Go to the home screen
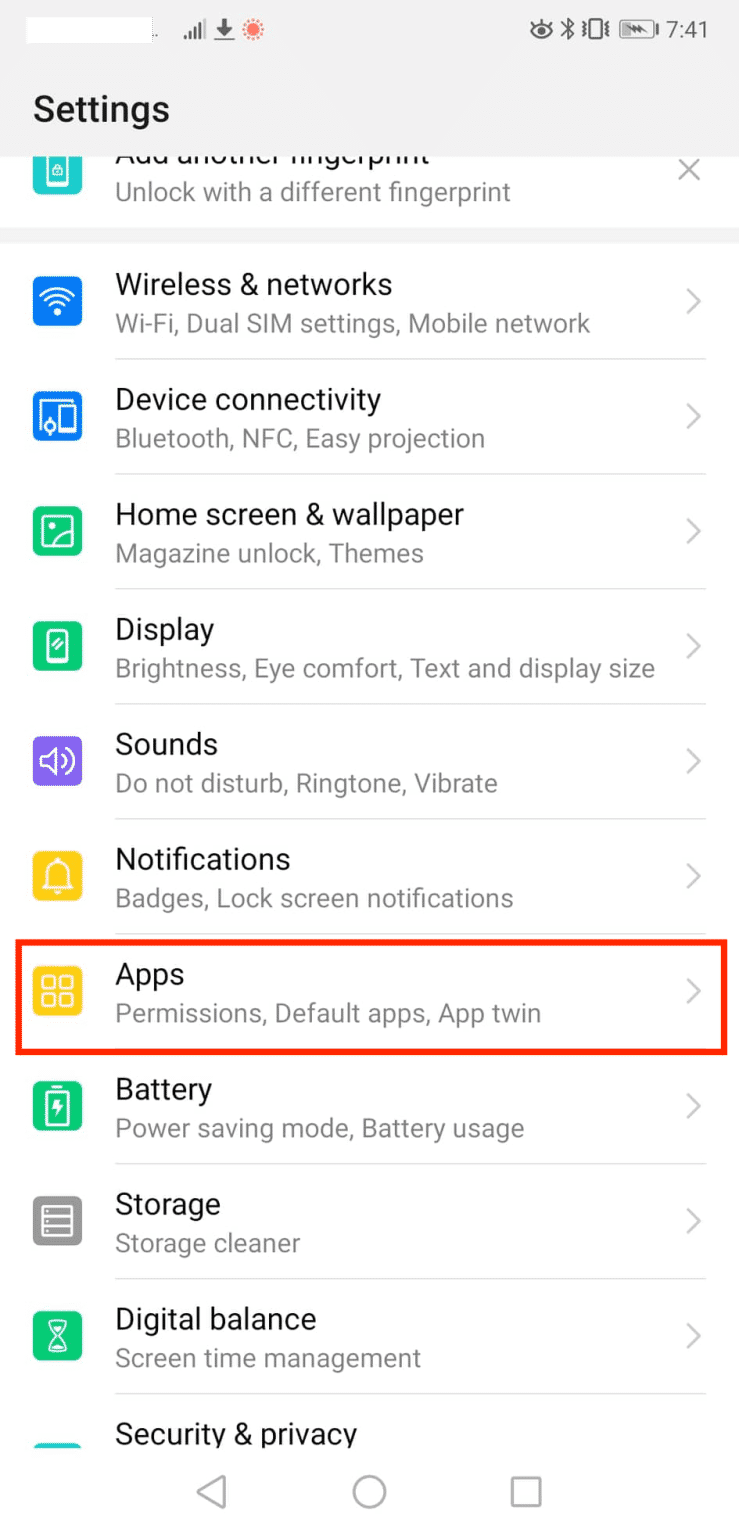Screen dimensions: 739x1536 [369, 1492]
